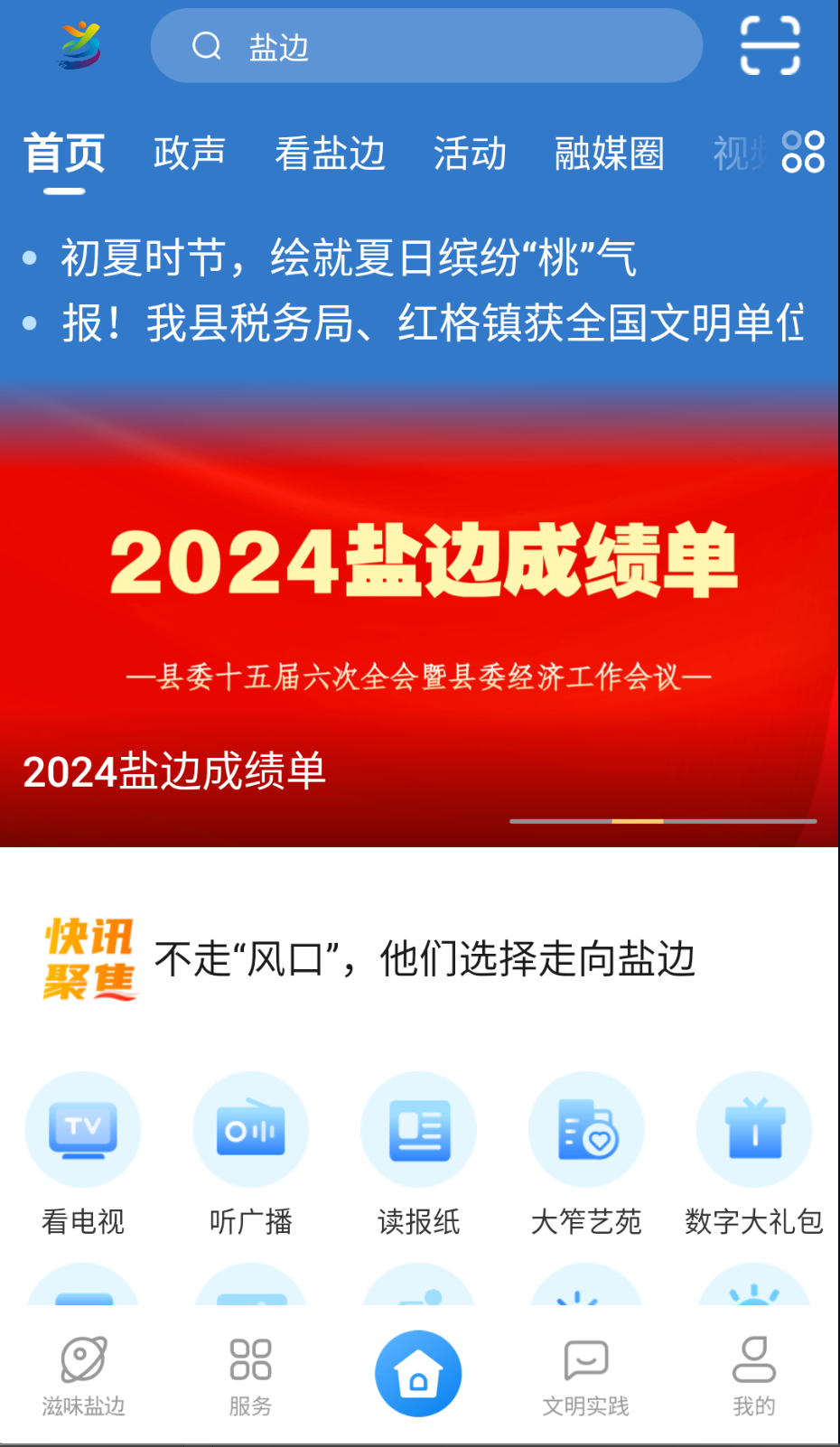The width and height of the screenshot is (840, 1447).
Task: Expand the channel grid next to 视频
Action: point(805,152)
